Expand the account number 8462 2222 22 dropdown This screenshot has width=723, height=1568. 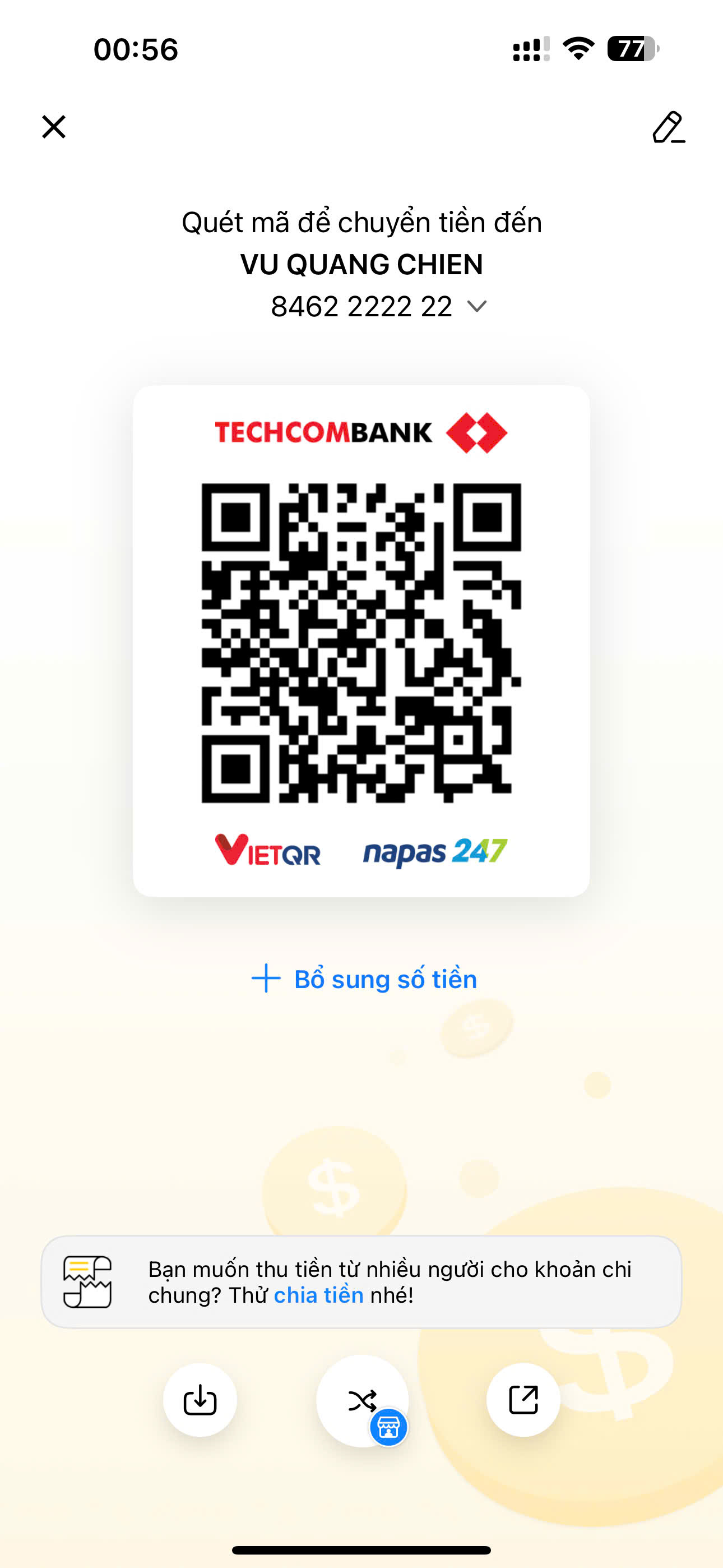[x=476, y=306]
